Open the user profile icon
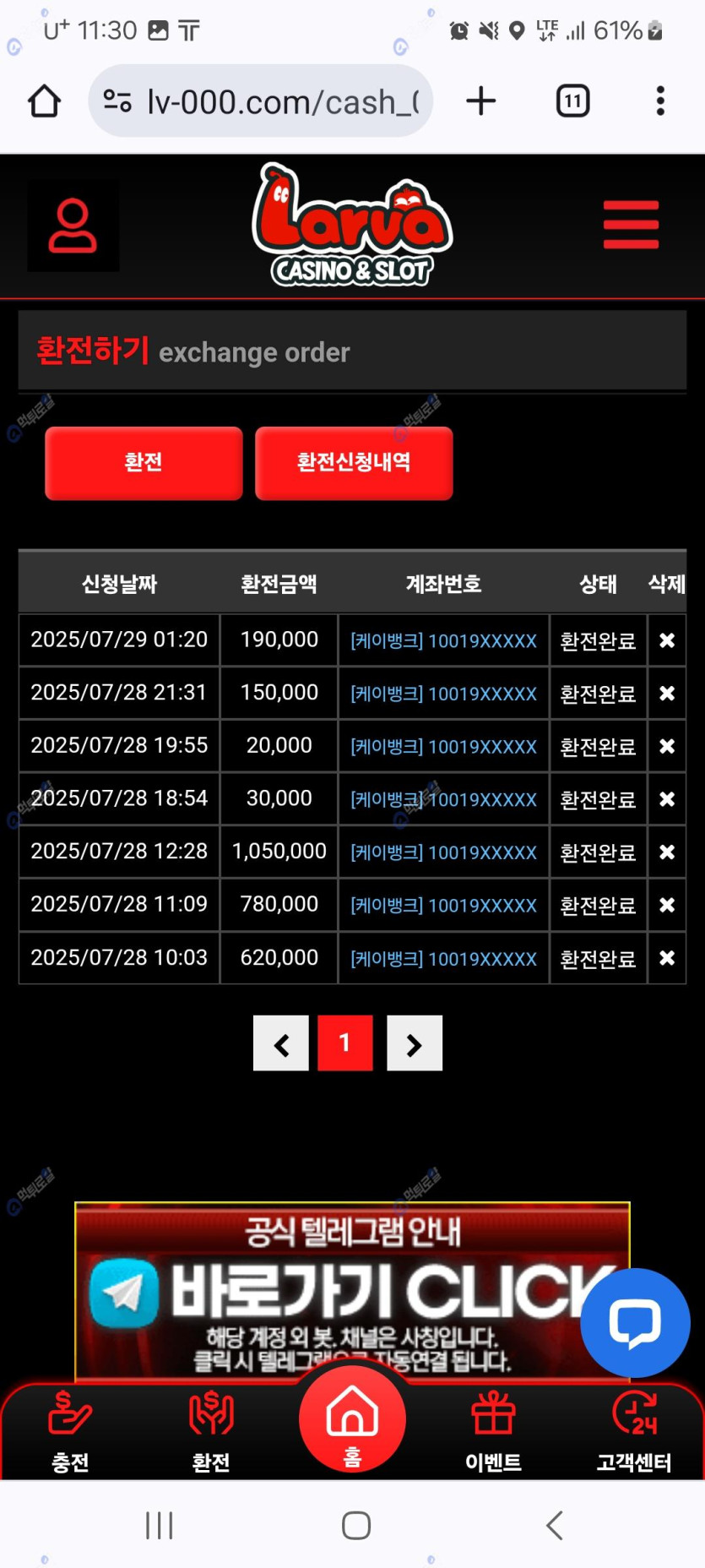This screenshot has width=705, height=1568. 73,226
